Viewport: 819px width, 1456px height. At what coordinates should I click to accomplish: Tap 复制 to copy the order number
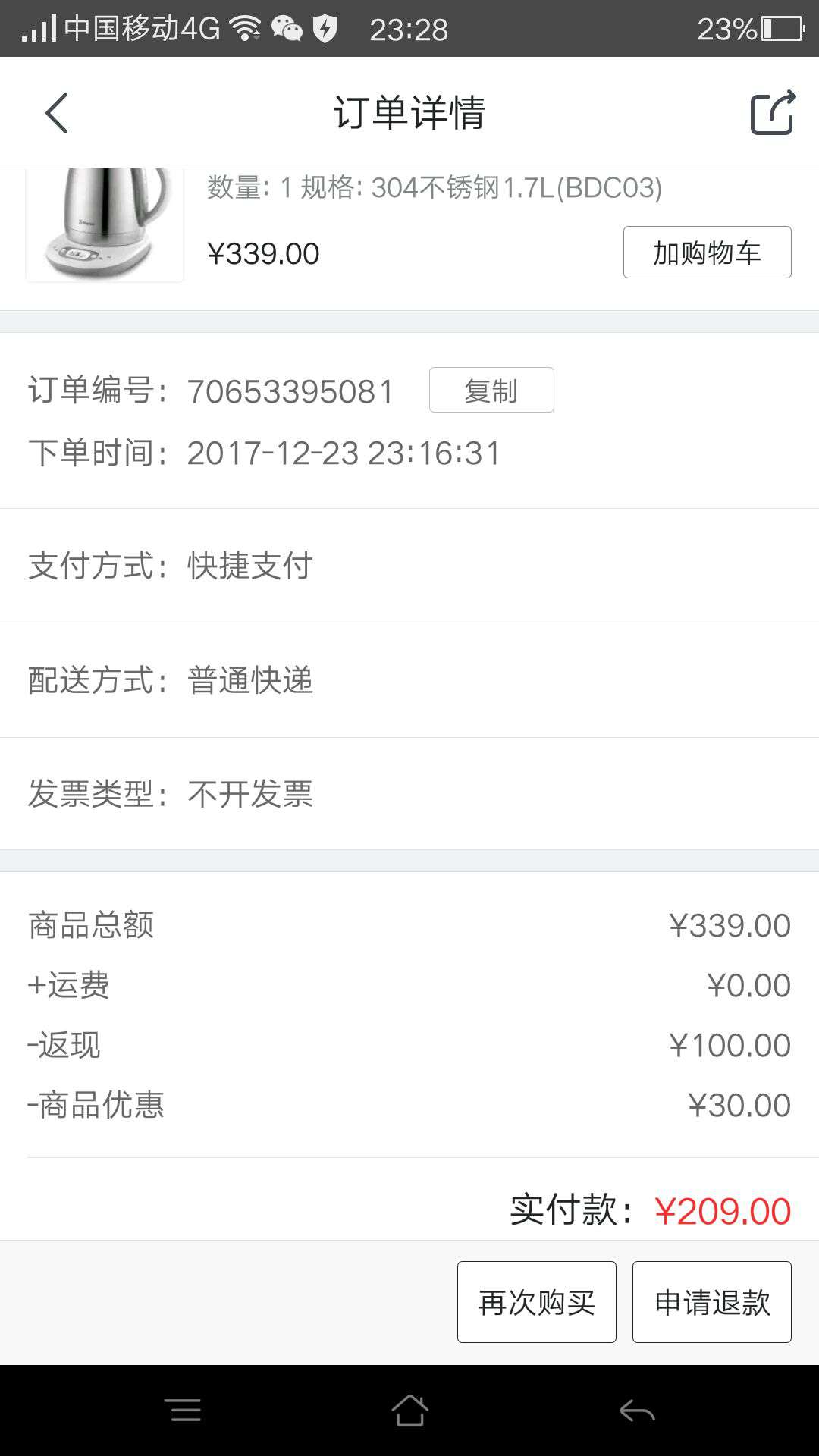[x=491, y=390]
